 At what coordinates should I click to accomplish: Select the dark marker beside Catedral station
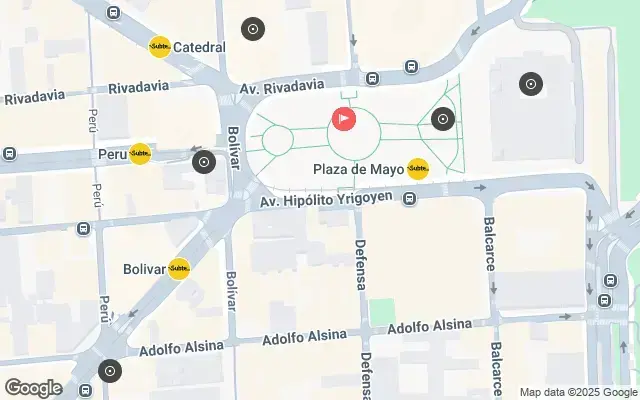[253, 29]
